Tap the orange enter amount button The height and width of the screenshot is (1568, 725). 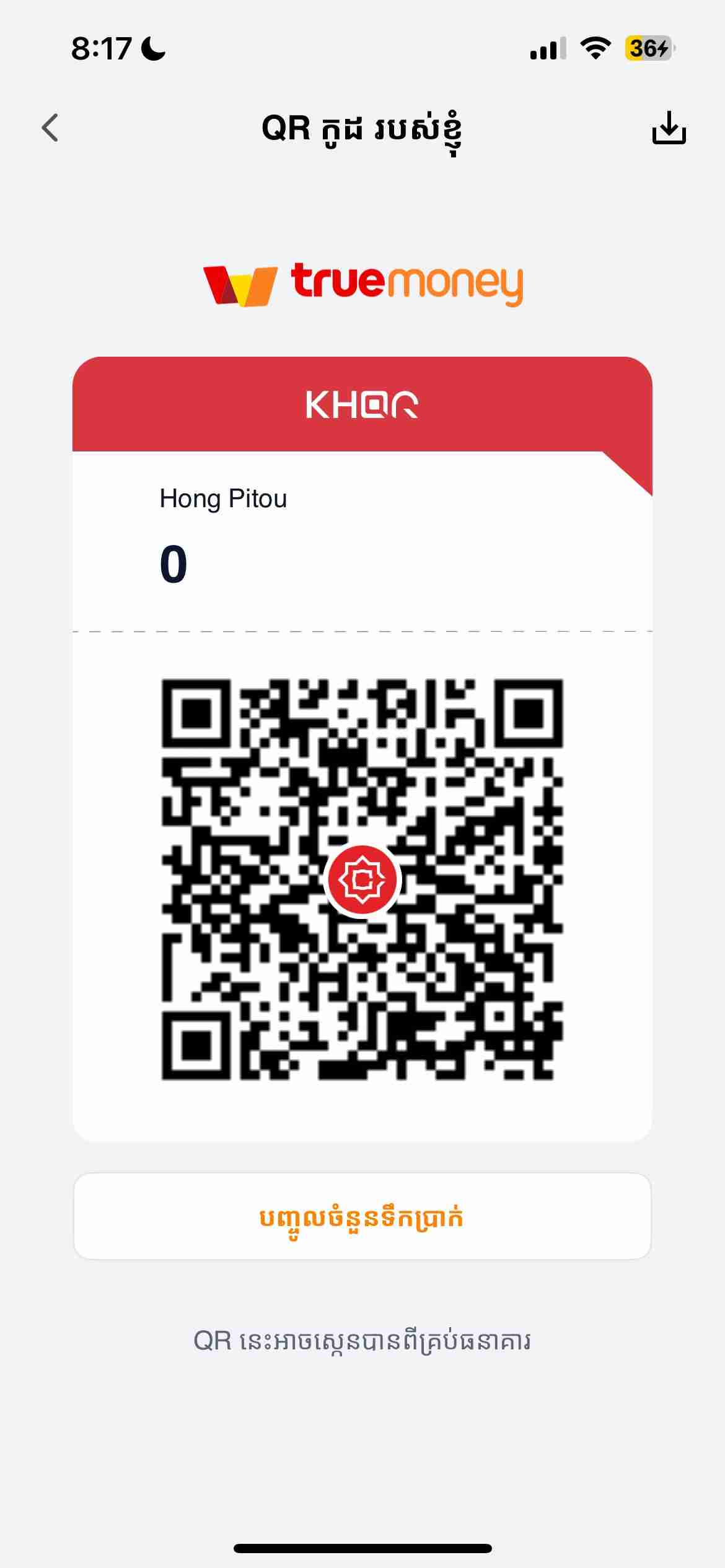click(362, 1217)
